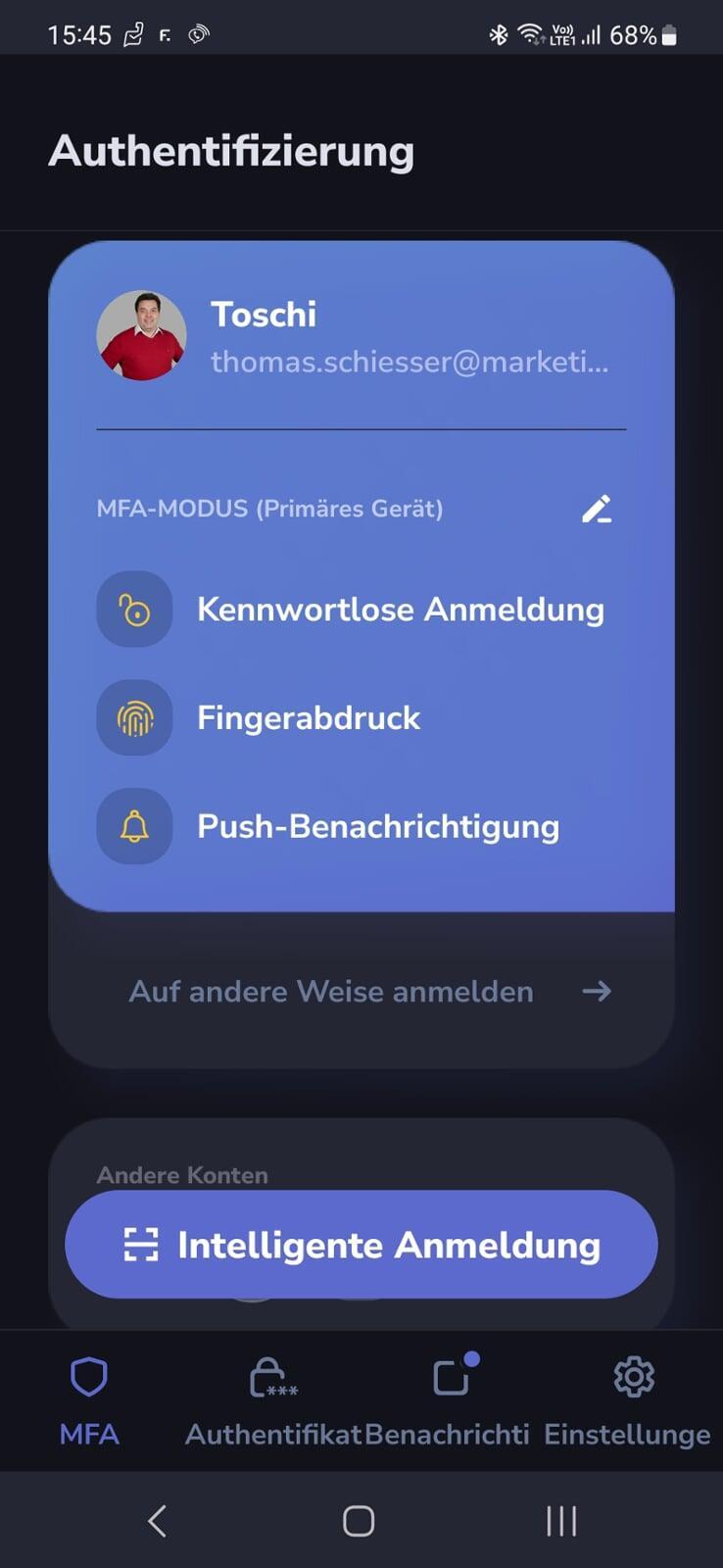
Task: Switch to the MFA tab
Action: 89,1400
